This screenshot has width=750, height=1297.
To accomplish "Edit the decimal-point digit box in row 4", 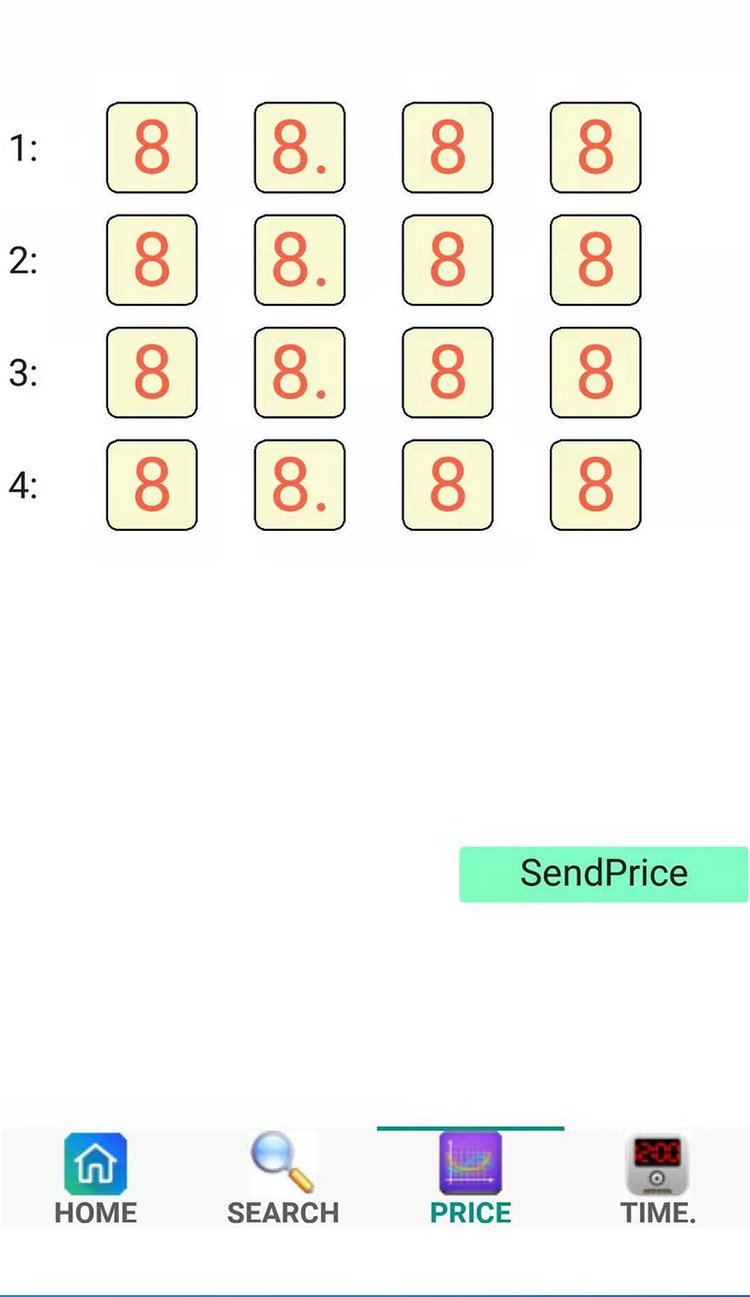I will click(x=300, y=485).
